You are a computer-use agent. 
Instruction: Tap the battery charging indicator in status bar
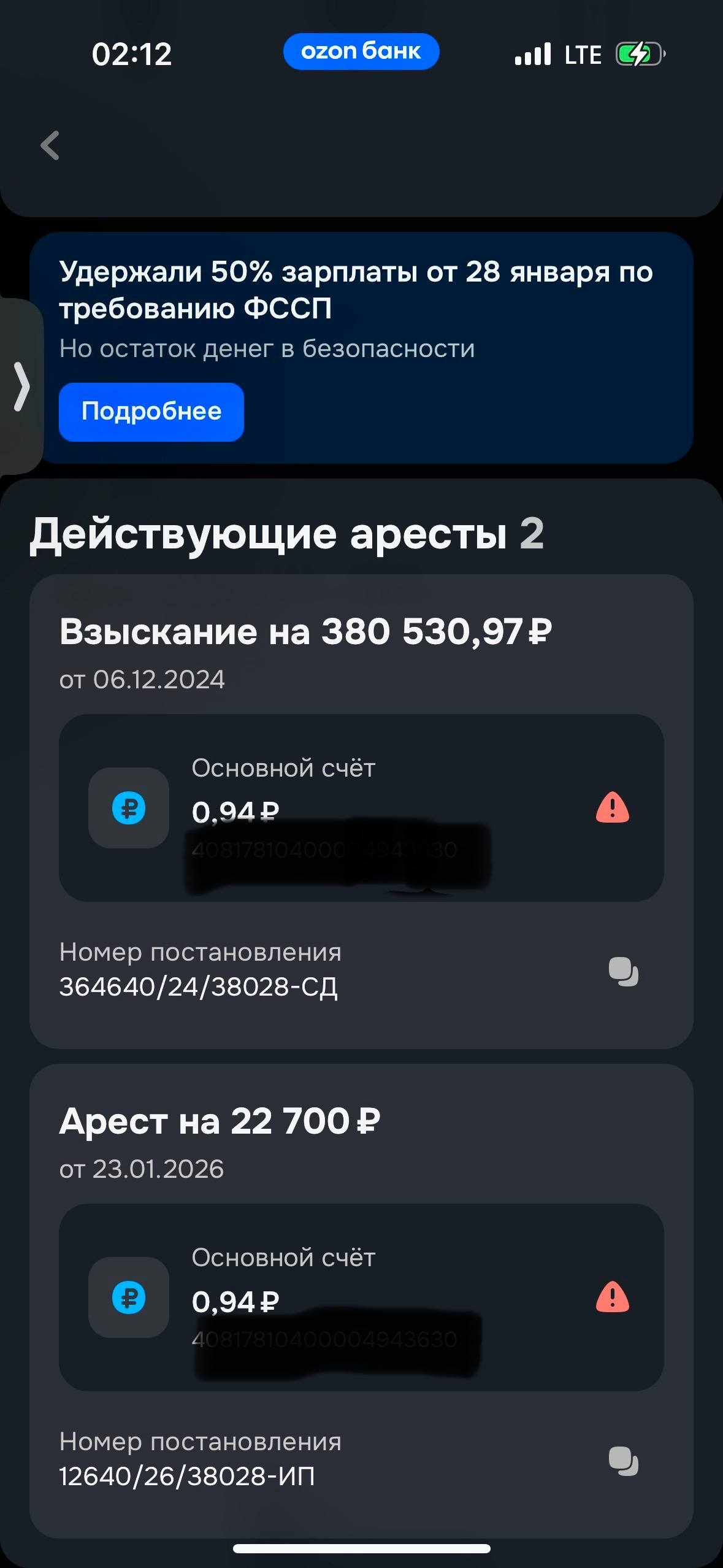(638, 54)
